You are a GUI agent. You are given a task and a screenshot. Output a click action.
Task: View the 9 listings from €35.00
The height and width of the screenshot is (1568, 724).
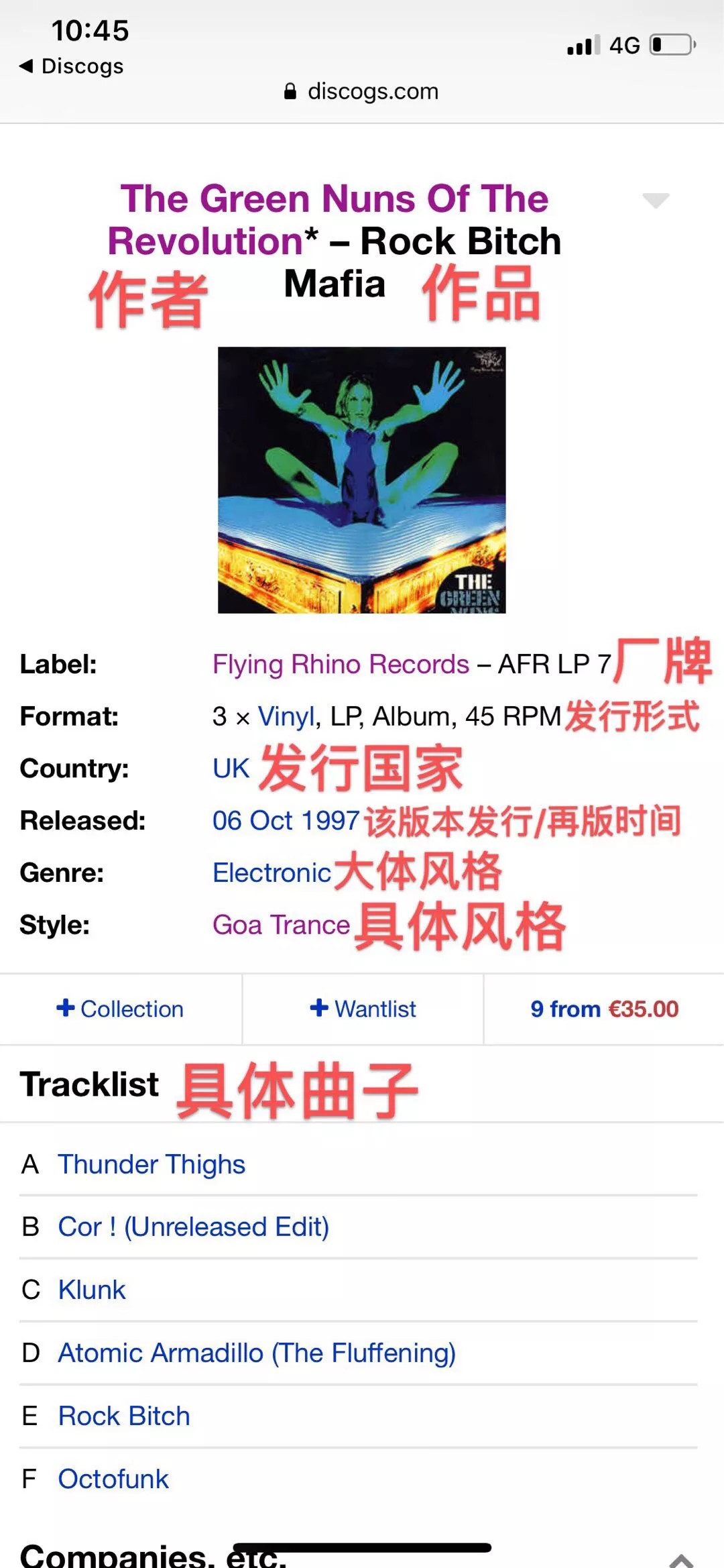(x=604, y=1009)
